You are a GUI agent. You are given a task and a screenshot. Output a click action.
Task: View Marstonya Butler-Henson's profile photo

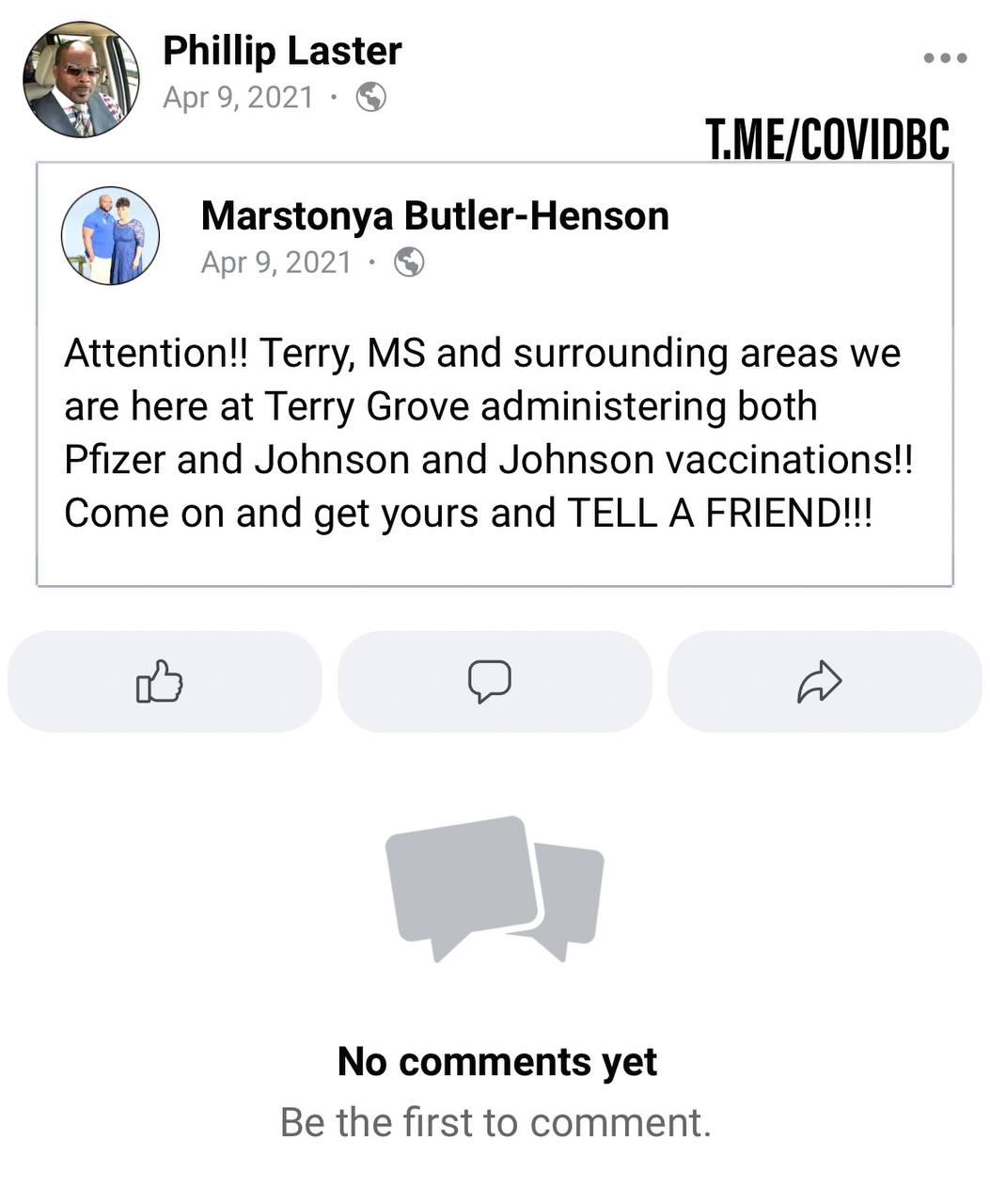point(110,236)
